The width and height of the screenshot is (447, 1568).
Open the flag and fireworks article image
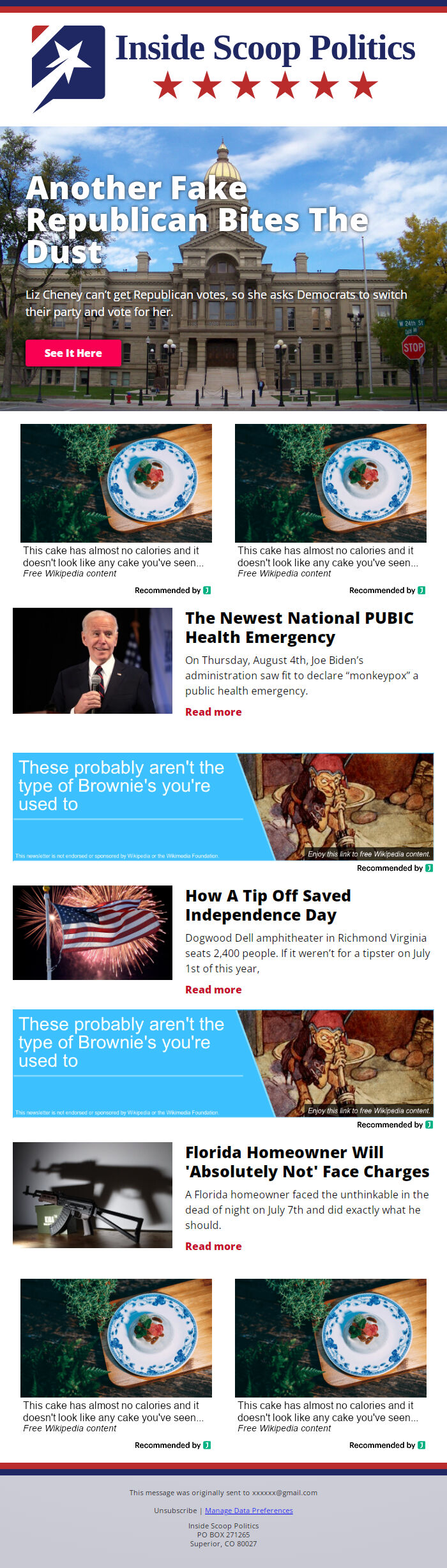[93, 933]
